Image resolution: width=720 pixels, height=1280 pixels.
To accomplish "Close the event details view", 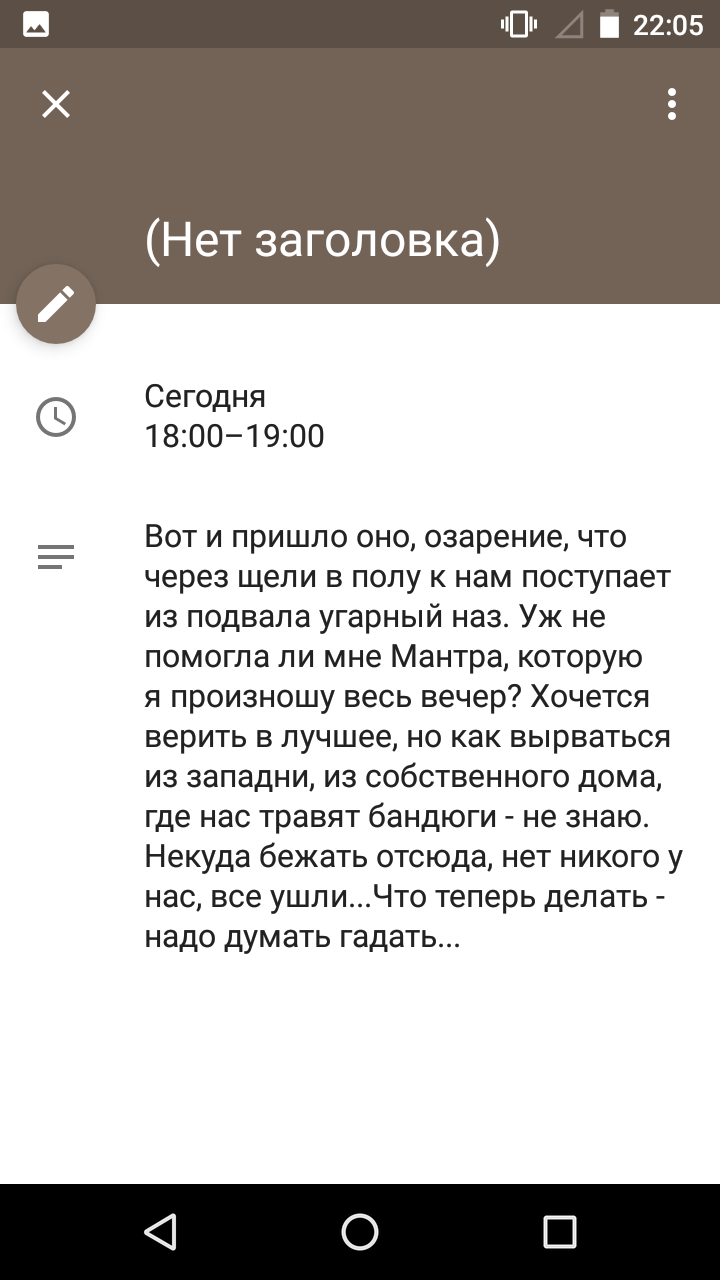I will point(56,104).
